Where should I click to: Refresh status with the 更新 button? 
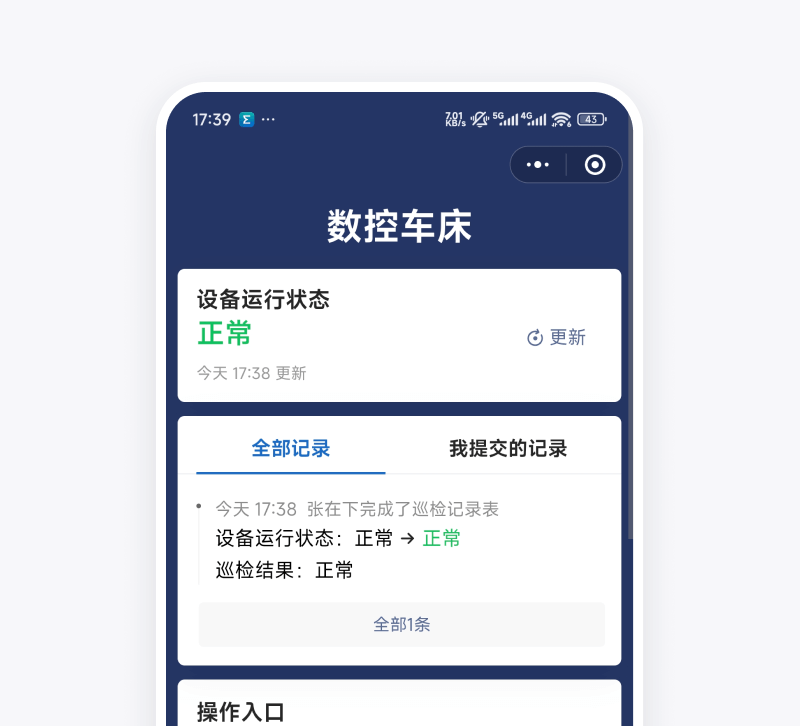point(557,338)
